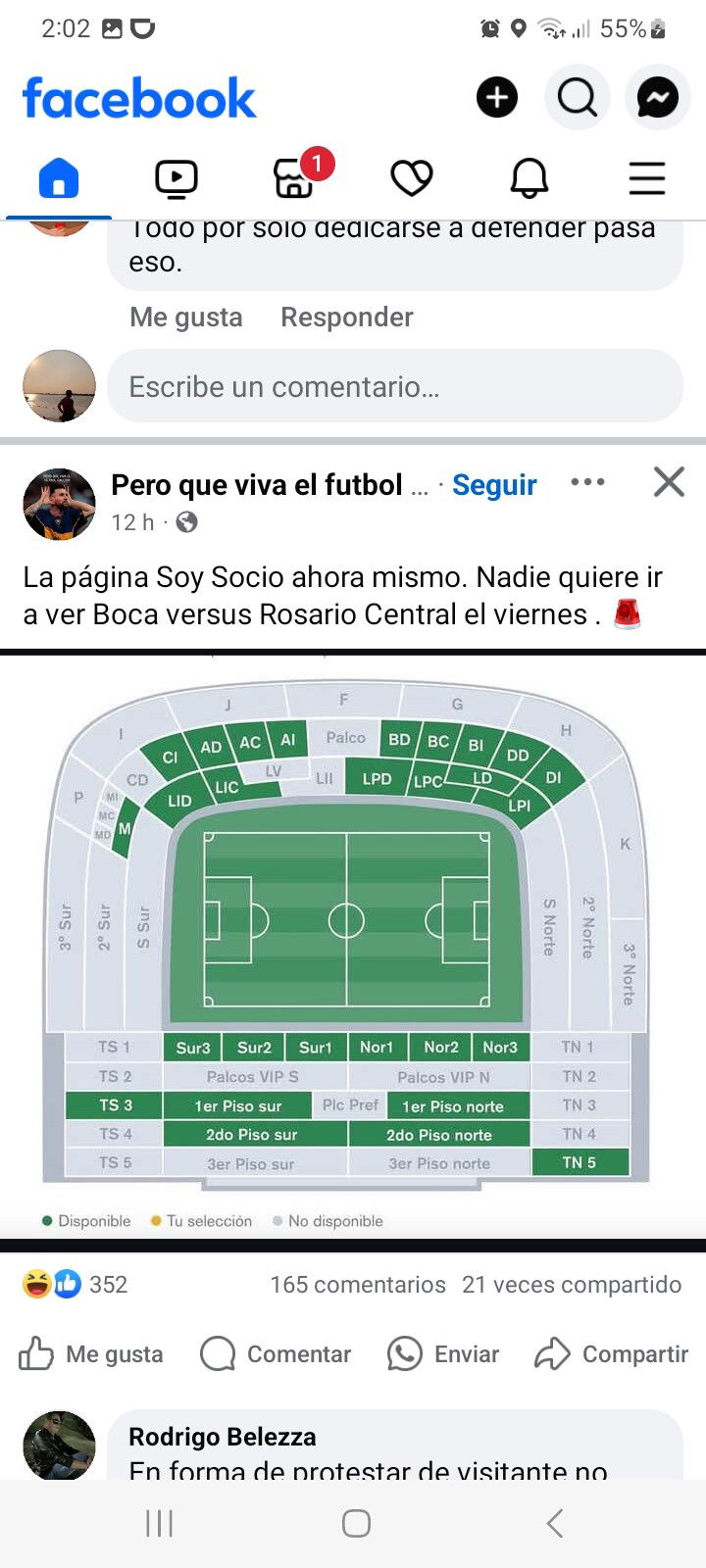Switch to the Video tab

[176, 178]
